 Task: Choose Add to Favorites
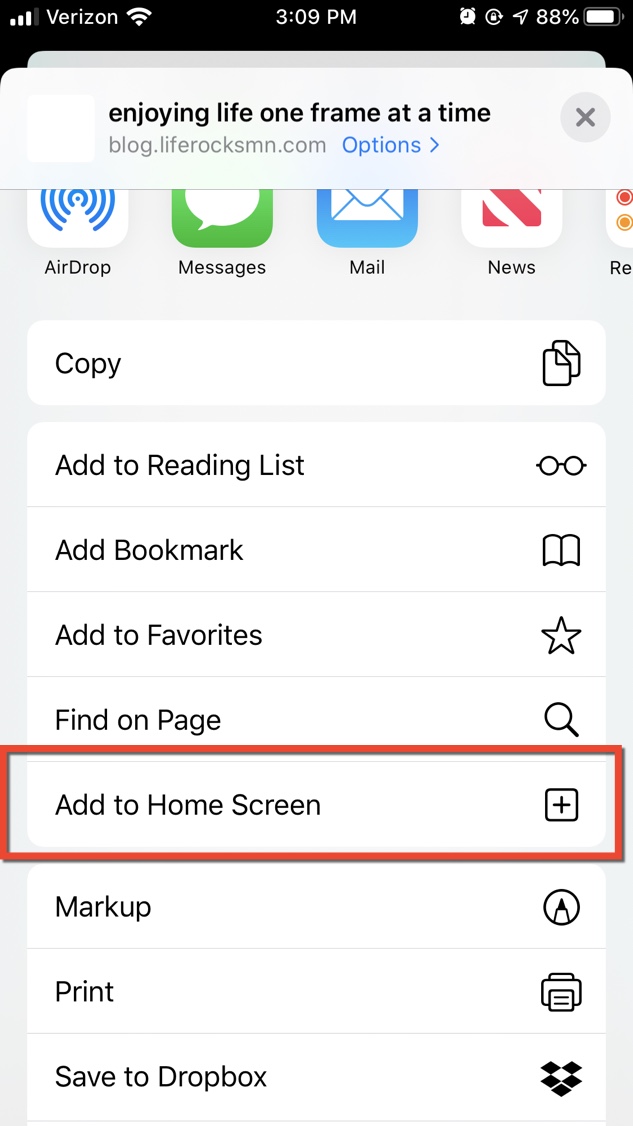click(316, 635)
